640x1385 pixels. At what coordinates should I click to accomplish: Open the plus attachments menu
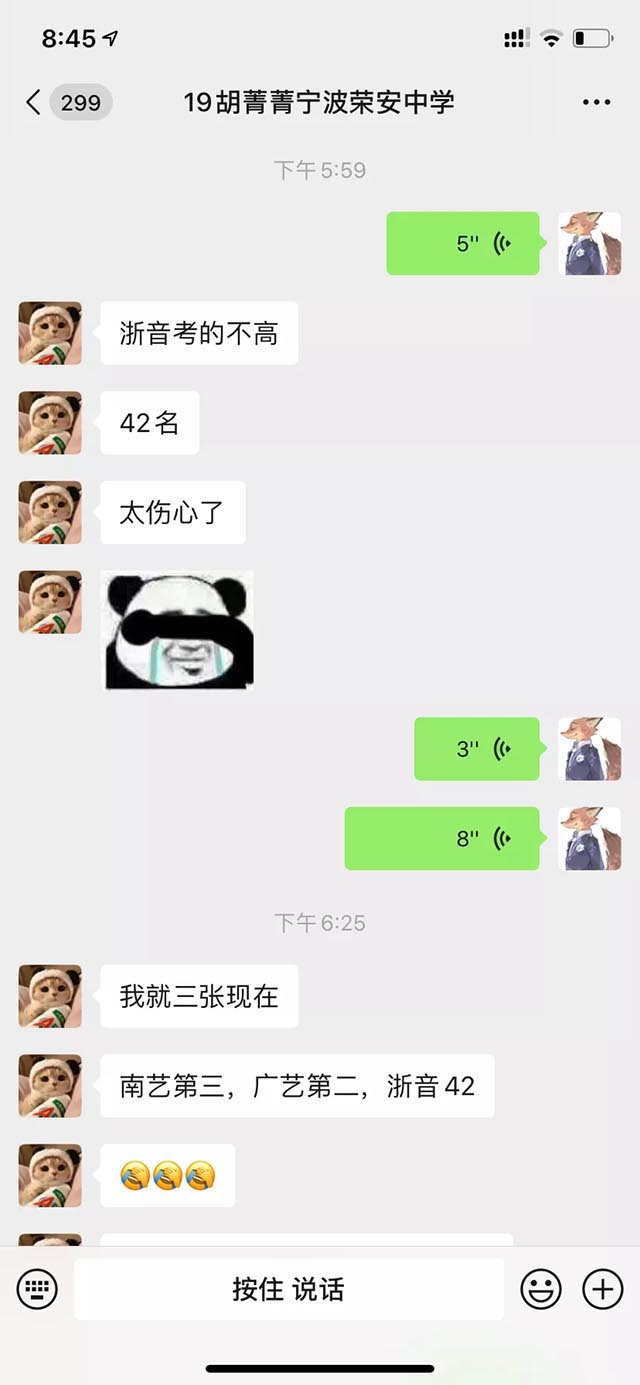[602, 1289]
